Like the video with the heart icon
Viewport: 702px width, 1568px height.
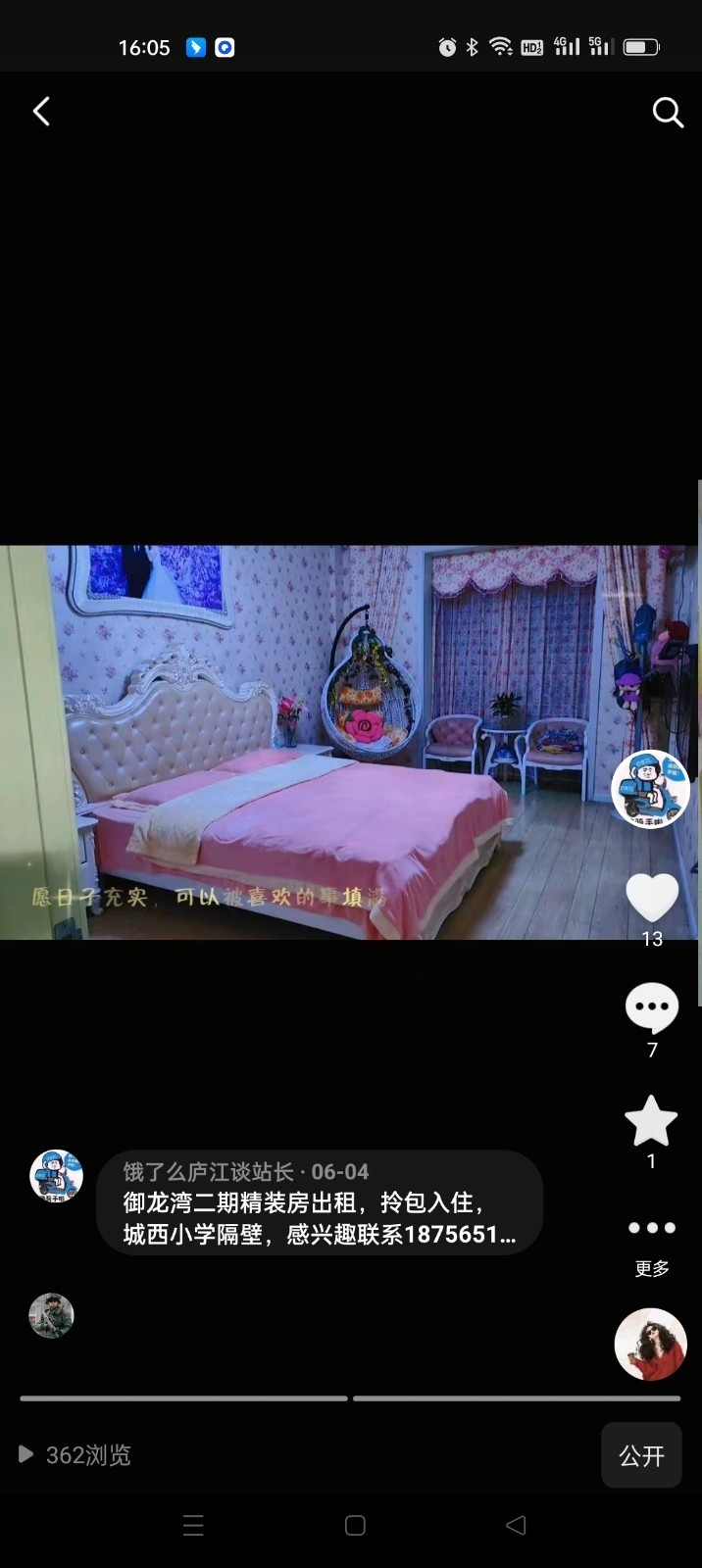(652, 897)
